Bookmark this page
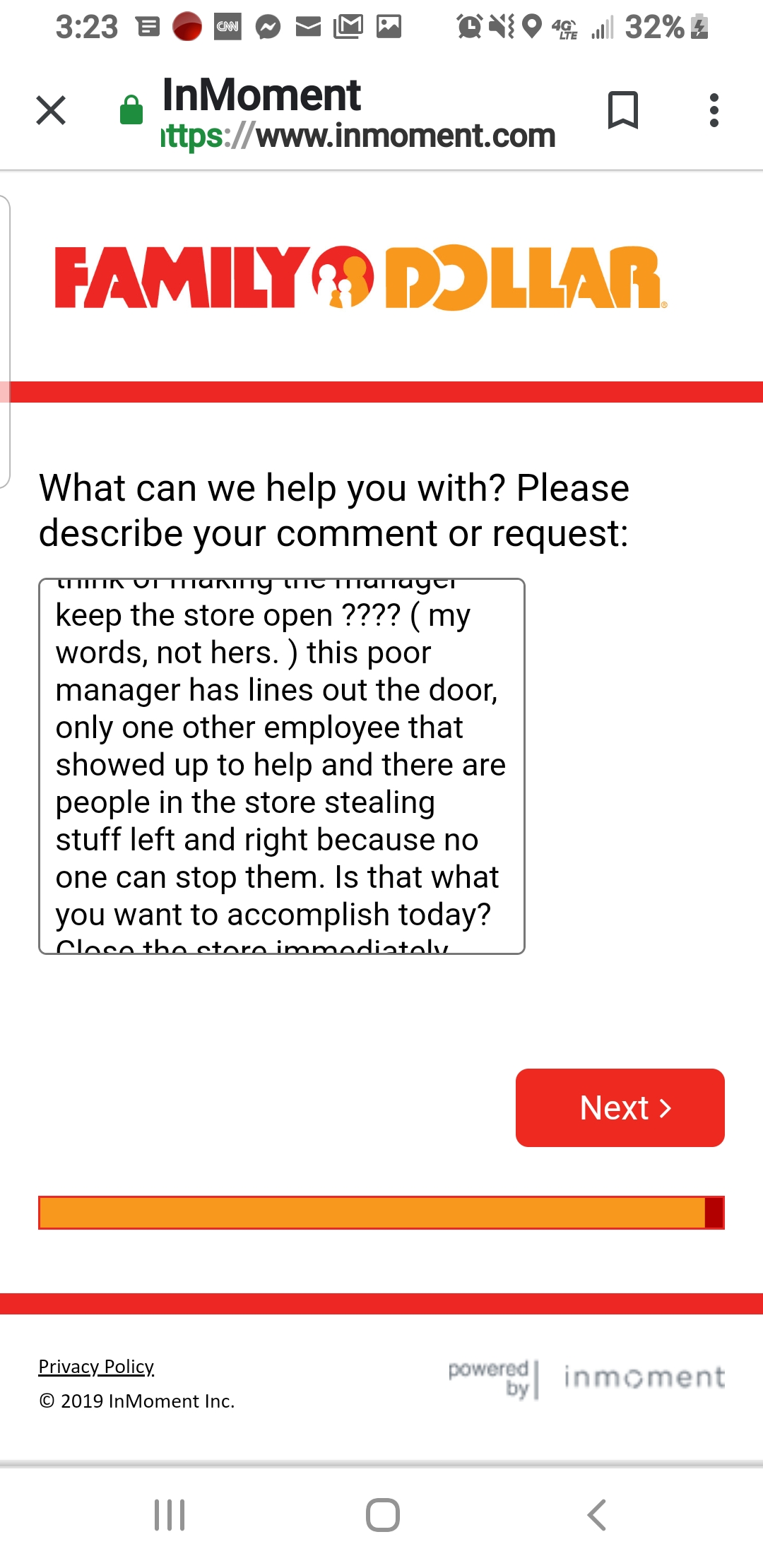Screen dimensions: 763x1568 pos(623,110)
